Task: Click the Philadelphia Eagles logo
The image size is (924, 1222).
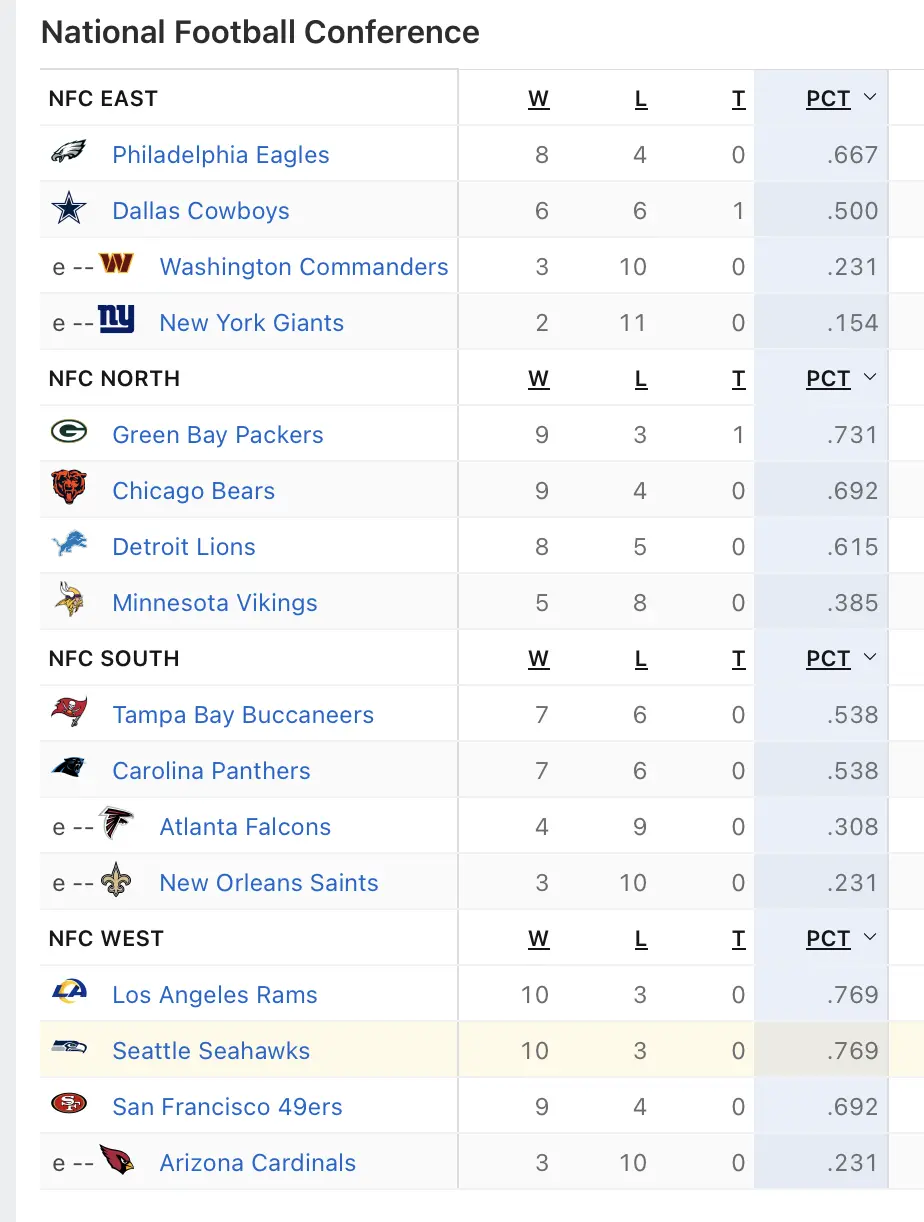Action: coord(67,154)
